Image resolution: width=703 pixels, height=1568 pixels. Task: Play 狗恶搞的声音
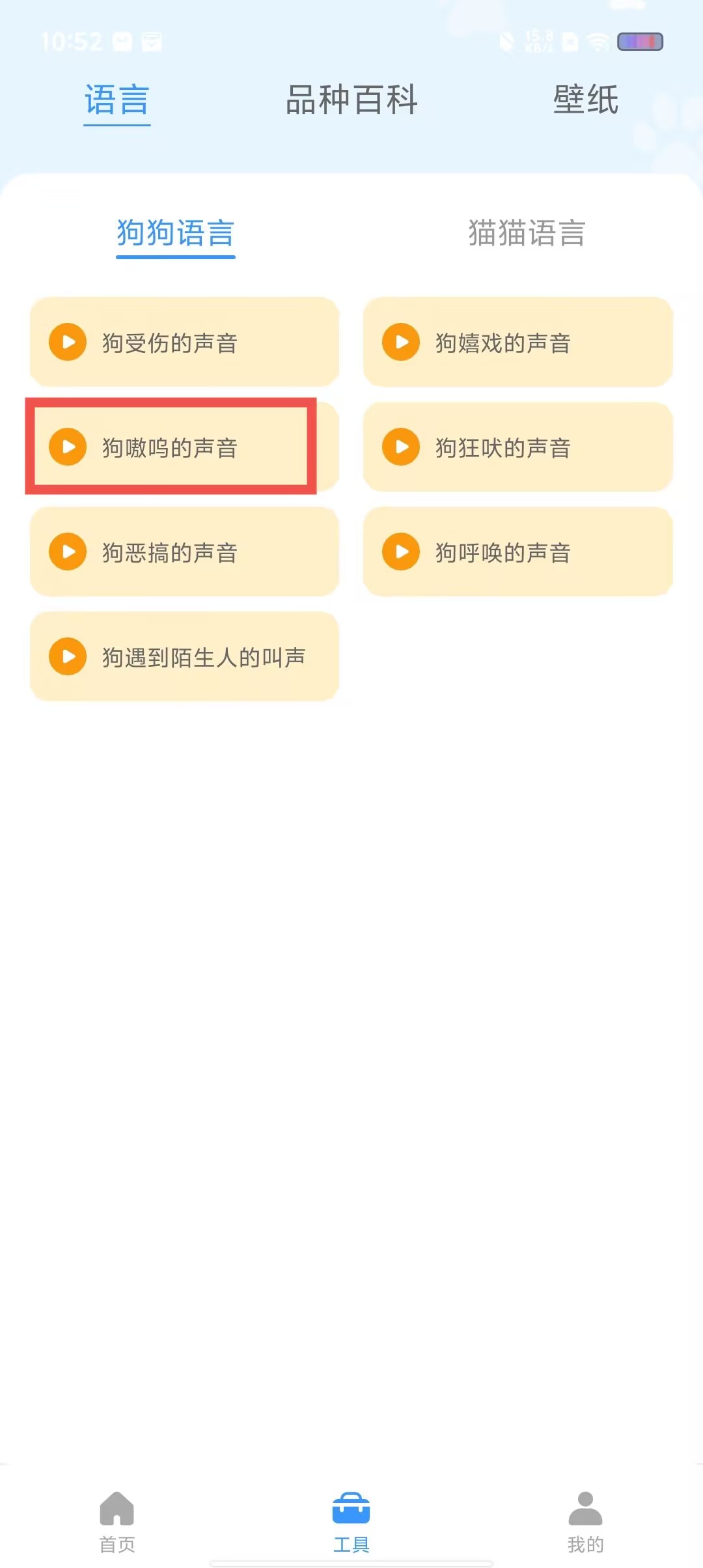(68, 552)
